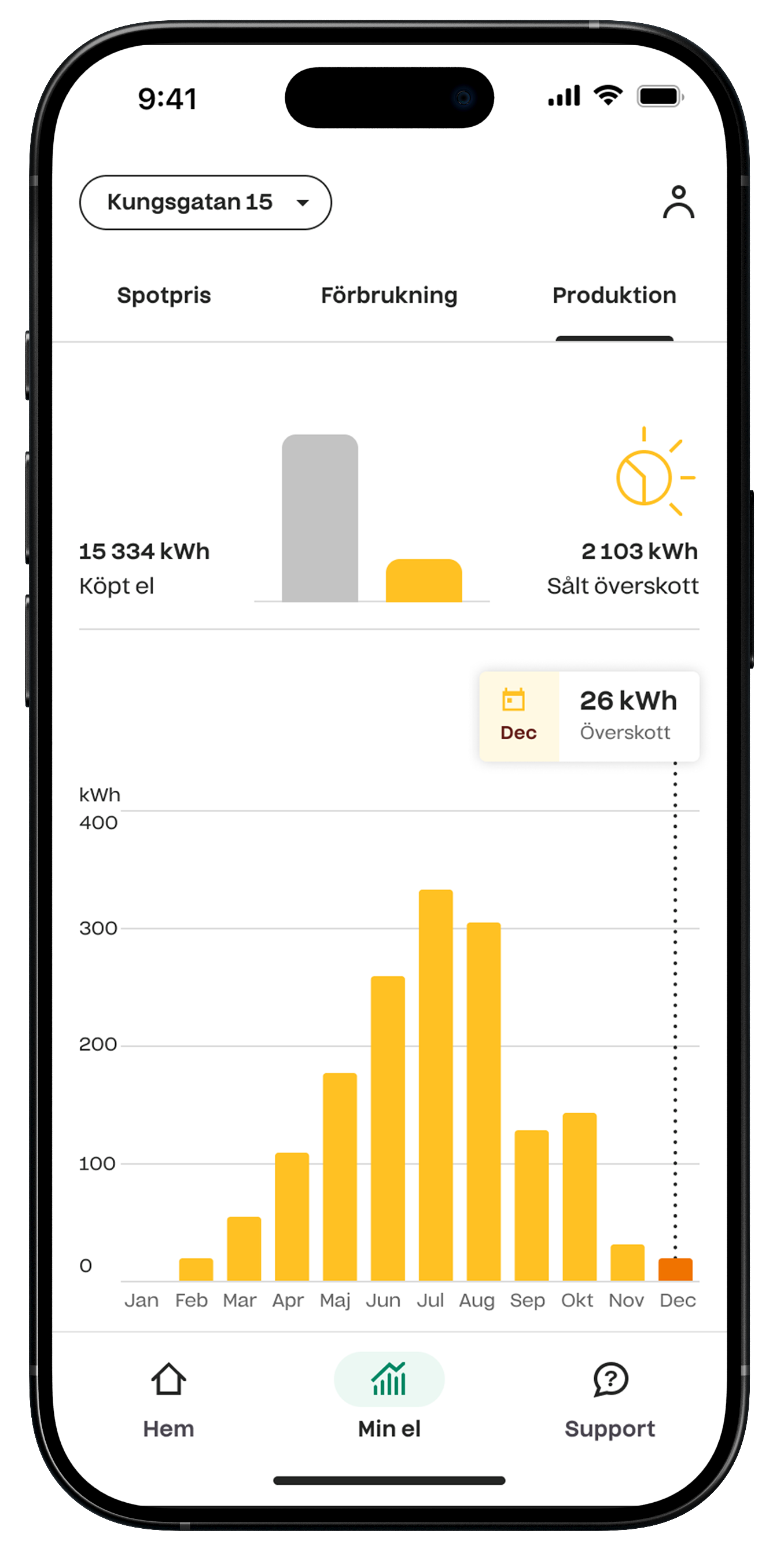Expand the address selector chevron

(x=302, y=202)
